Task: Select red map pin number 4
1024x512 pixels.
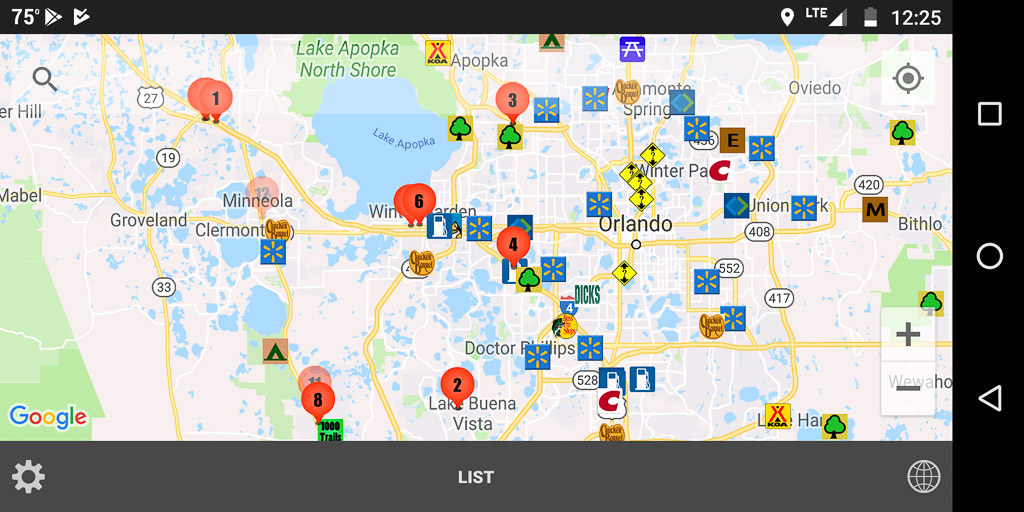Action: 513,244
